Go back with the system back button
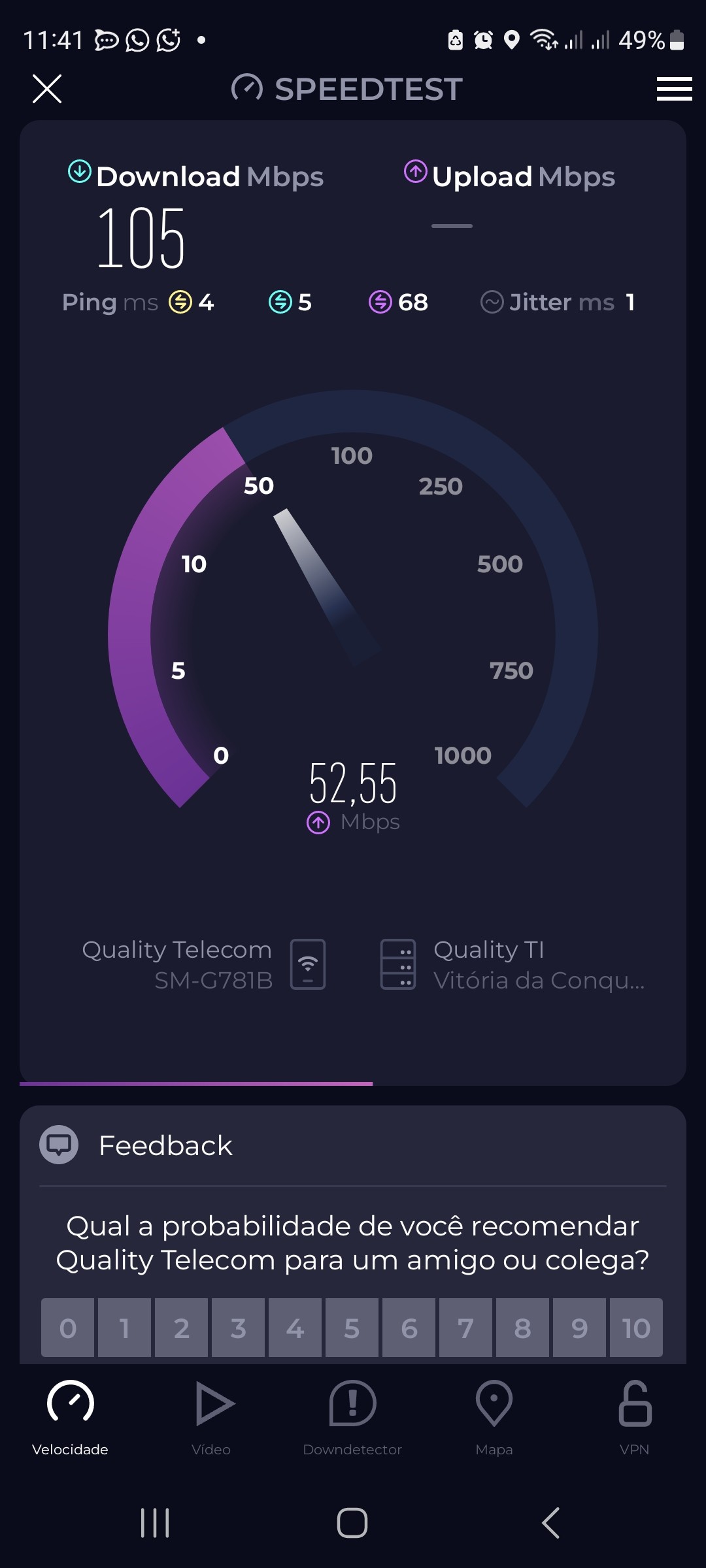Screen dimensions: 706x1568 click(x=550, y=1523)
